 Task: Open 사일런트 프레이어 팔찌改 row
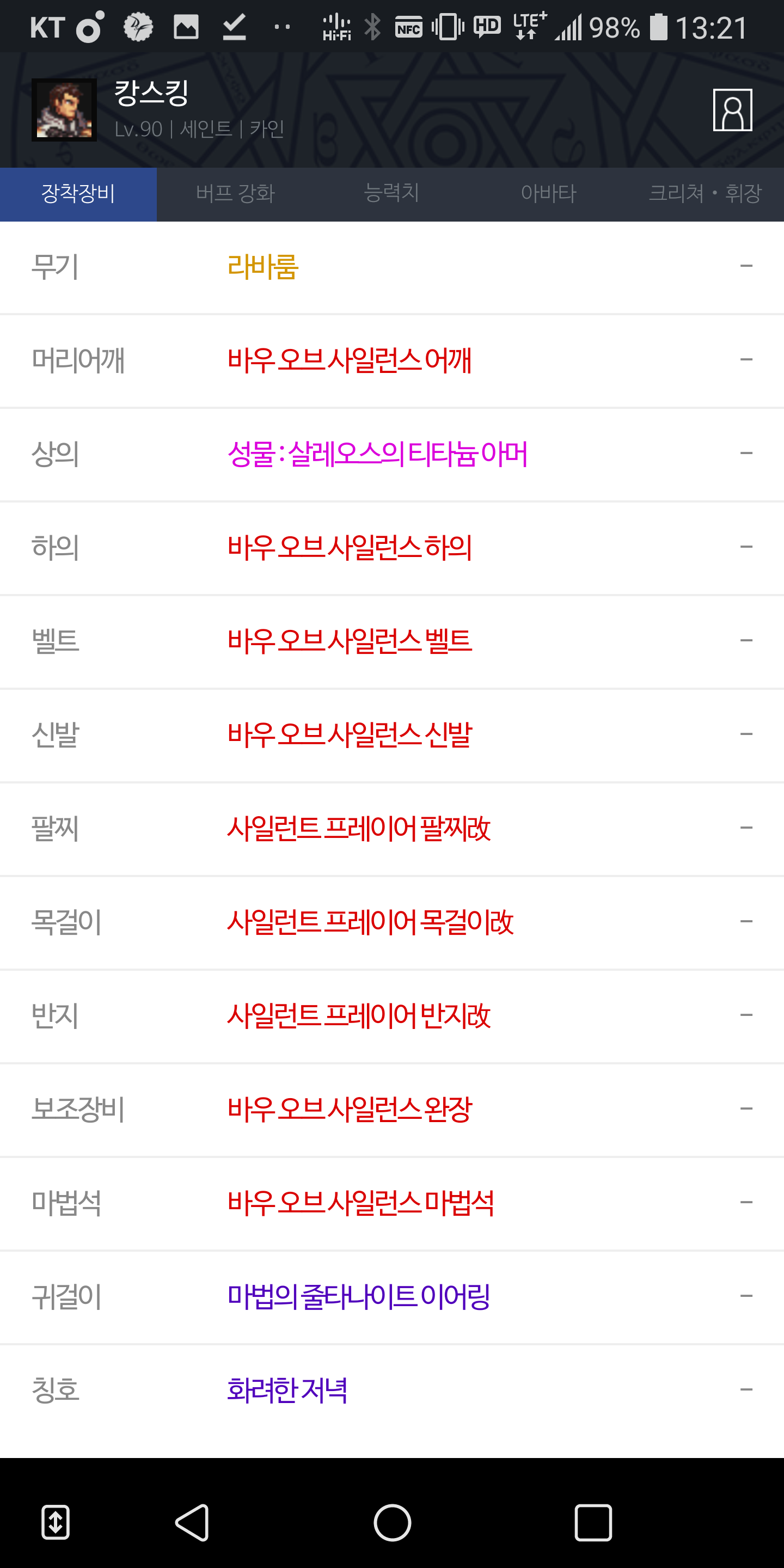coord(392,829)
